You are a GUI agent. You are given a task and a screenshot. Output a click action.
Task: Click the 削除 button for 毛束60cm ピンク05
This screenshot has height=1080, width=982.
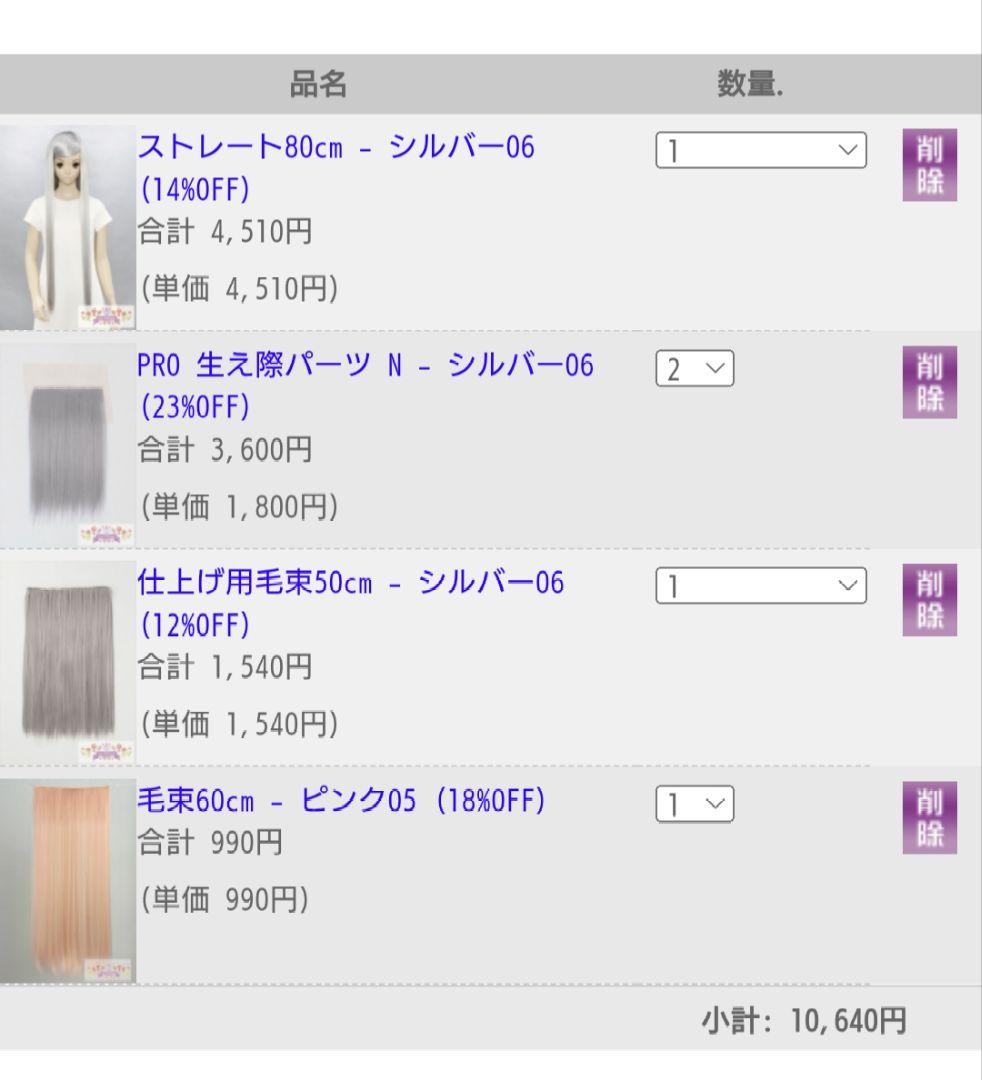tap(930, 815)
